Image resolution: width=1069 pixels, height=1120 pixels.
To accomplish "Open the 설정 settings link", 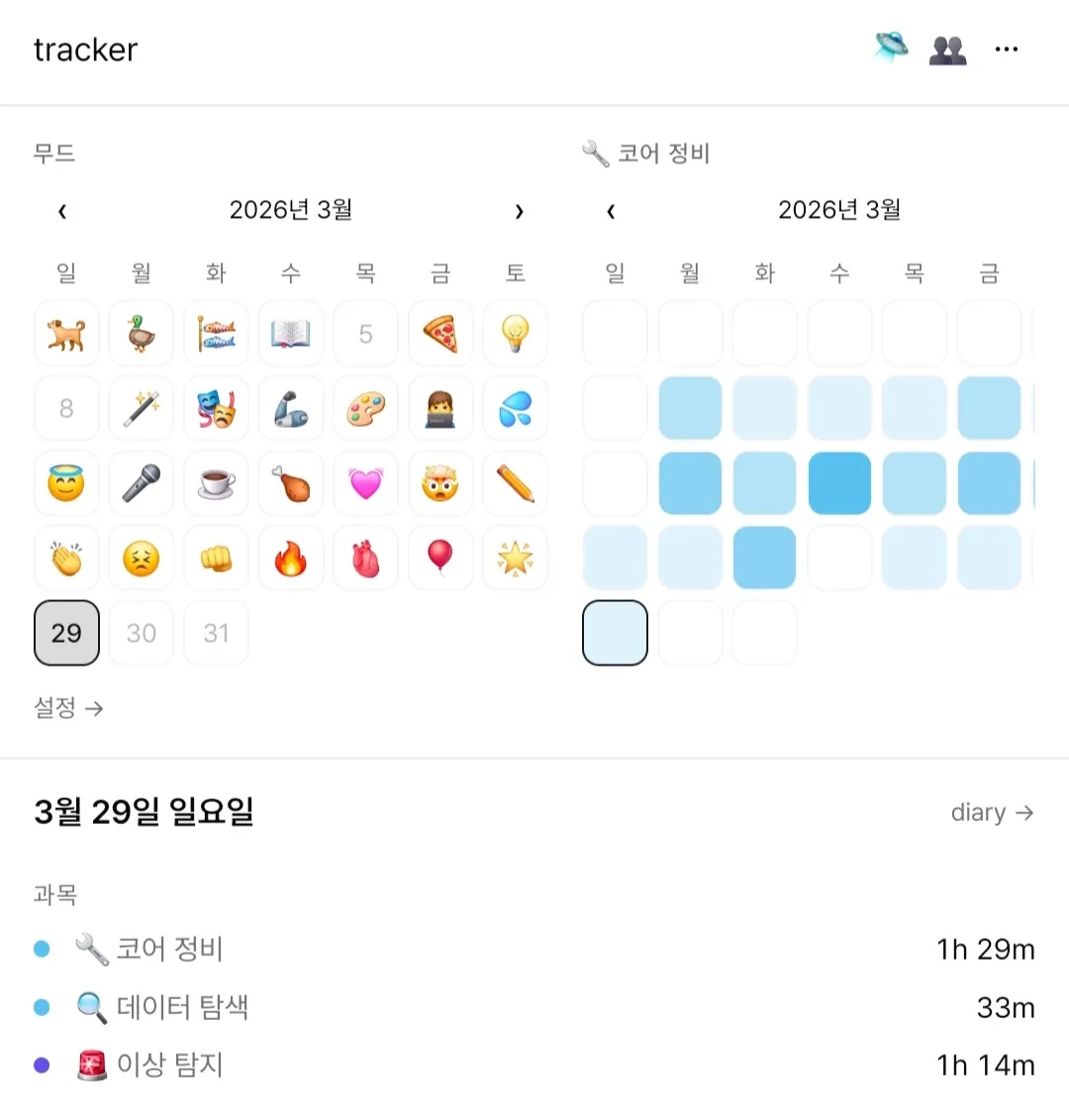I will 67,708.
